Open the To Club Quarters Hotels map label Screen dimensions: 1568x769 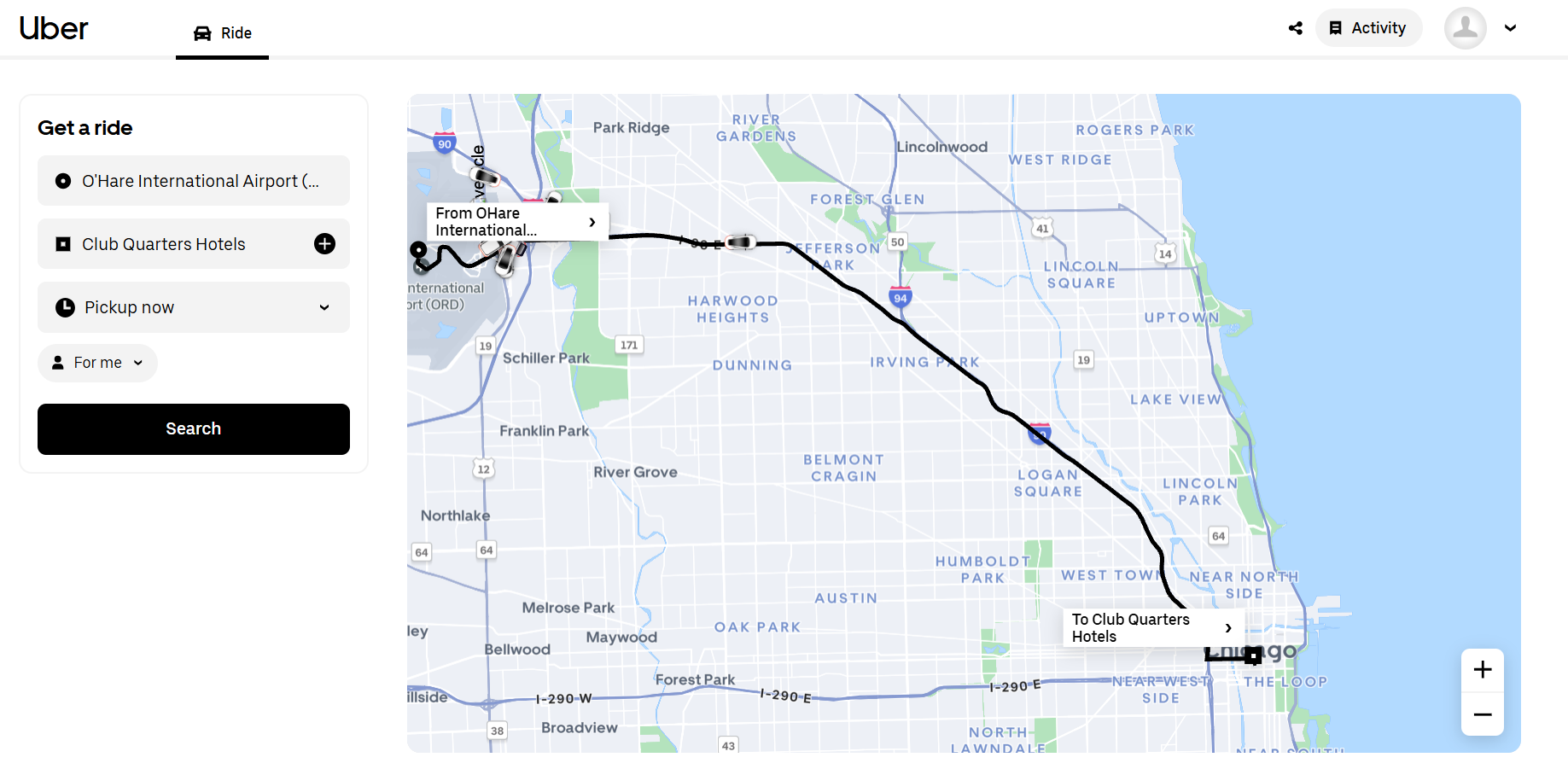[x=1152, y=628]
